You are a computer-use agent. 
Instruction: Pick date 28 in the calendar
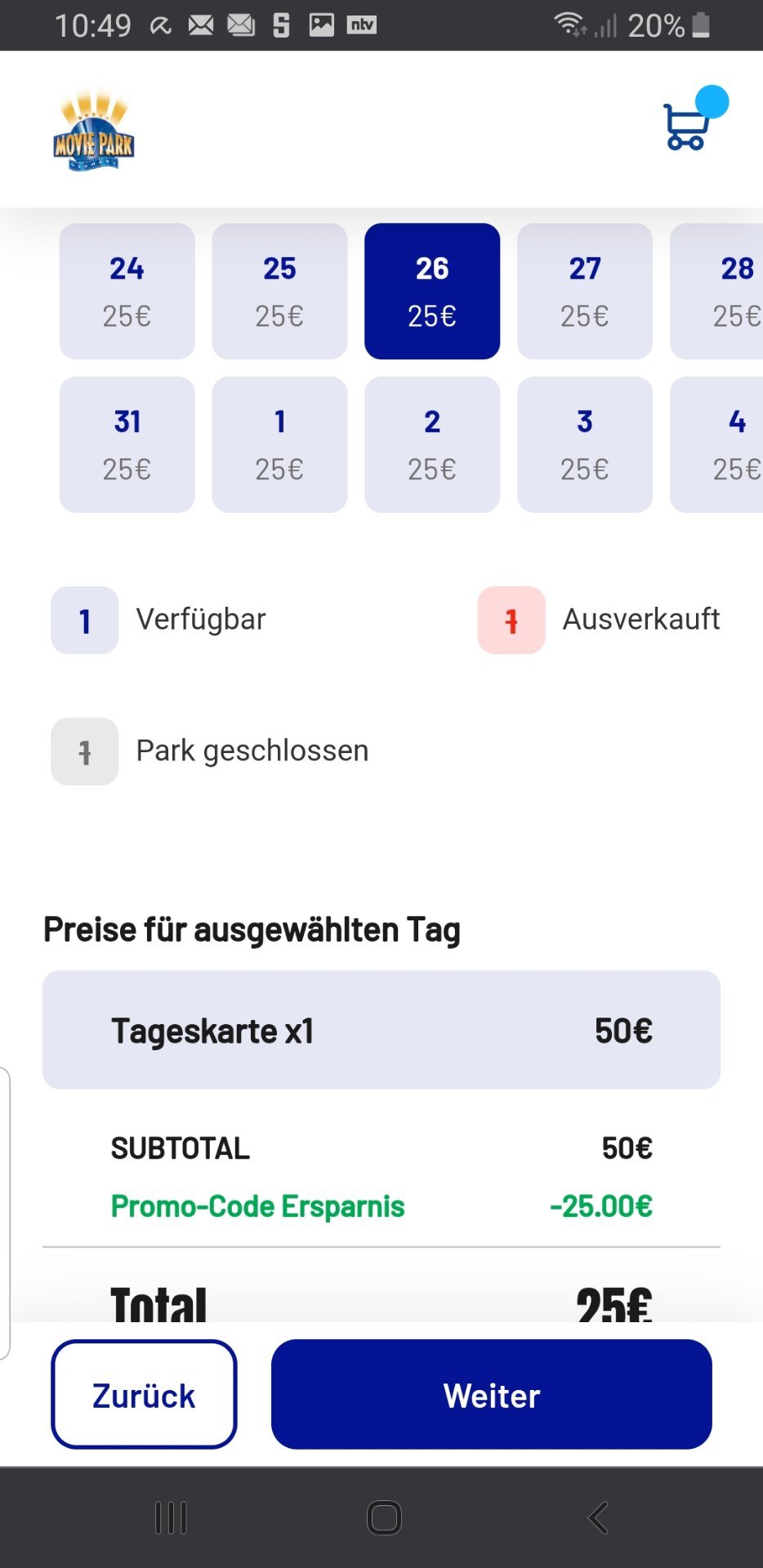point(717,292)
